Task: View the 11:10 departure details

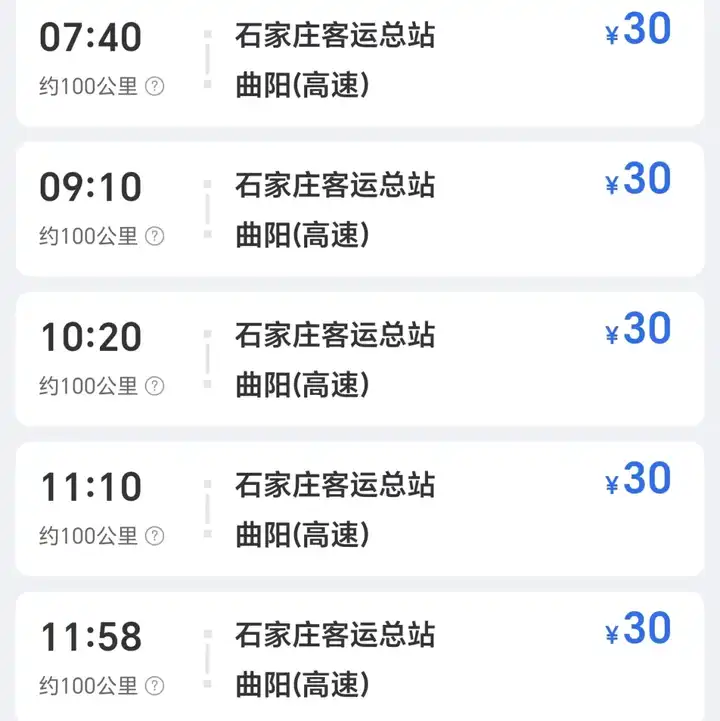Action: coord(360,510)
